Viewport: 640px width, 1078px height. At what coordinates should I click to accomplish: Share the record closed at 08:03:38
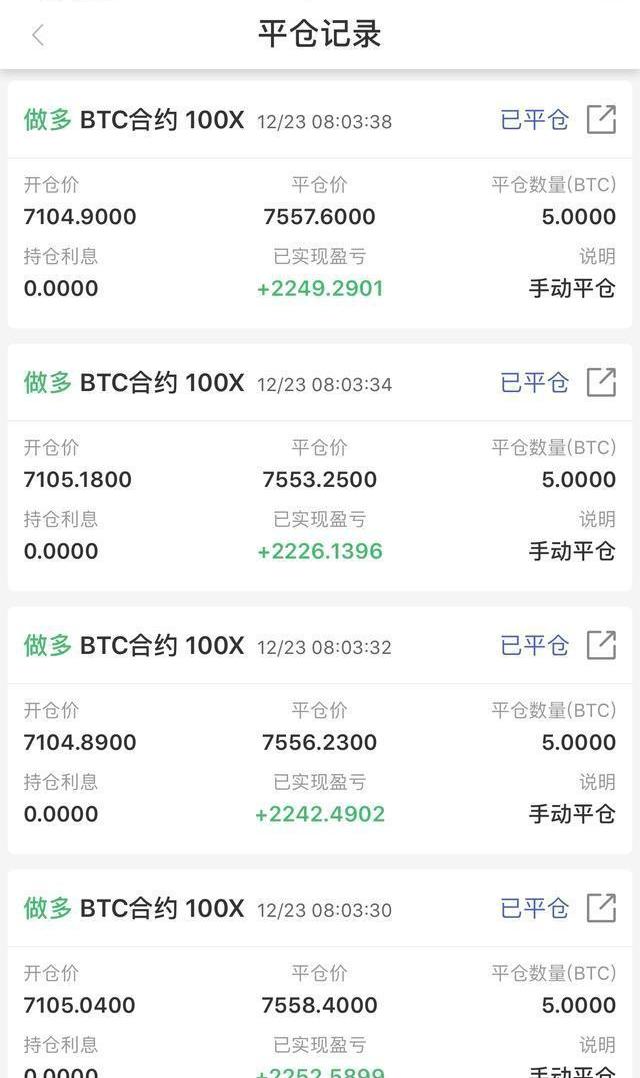point(601,120)
